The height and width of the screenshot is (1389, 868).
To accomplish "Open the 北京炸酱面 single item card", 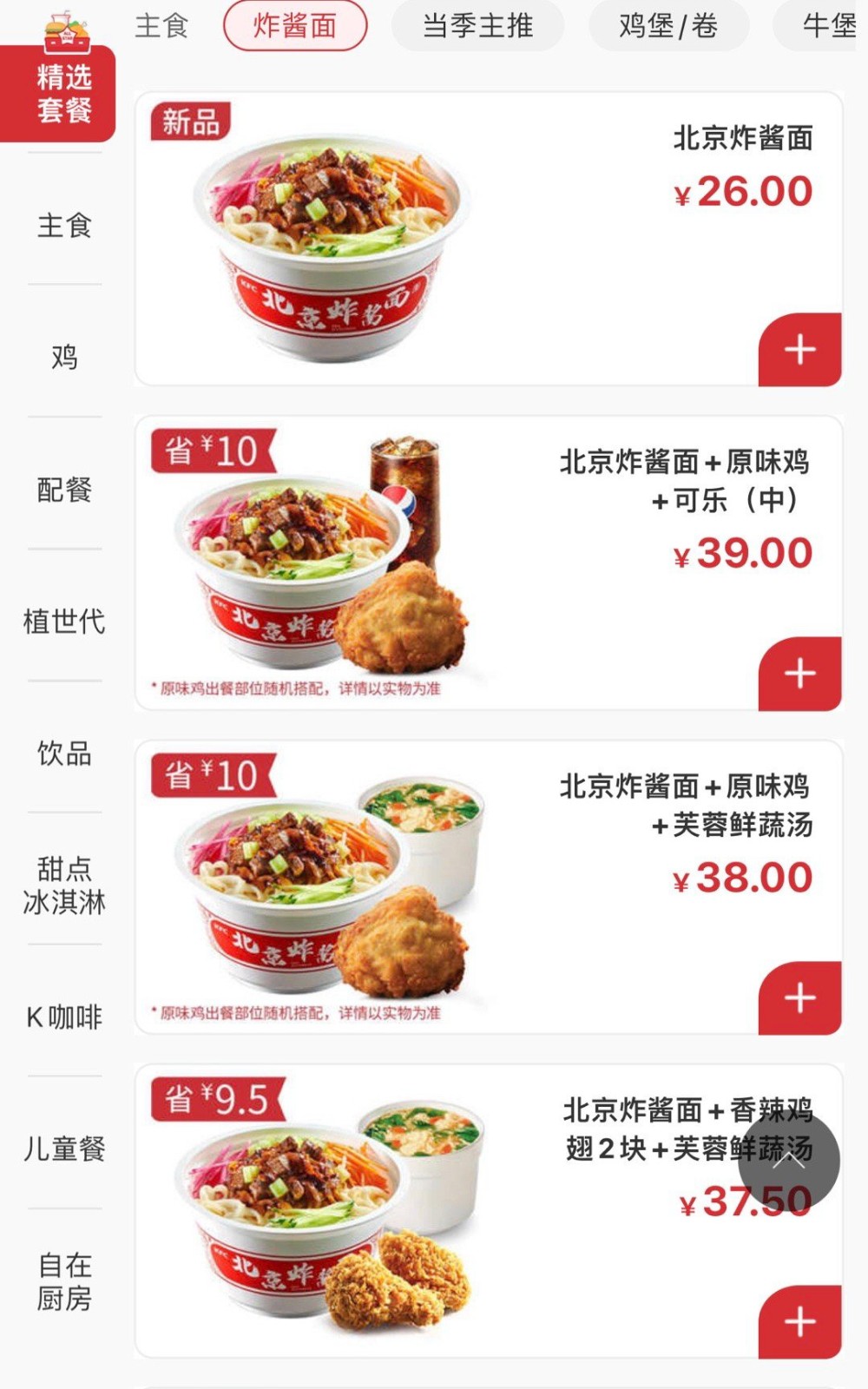I will 486,239.
